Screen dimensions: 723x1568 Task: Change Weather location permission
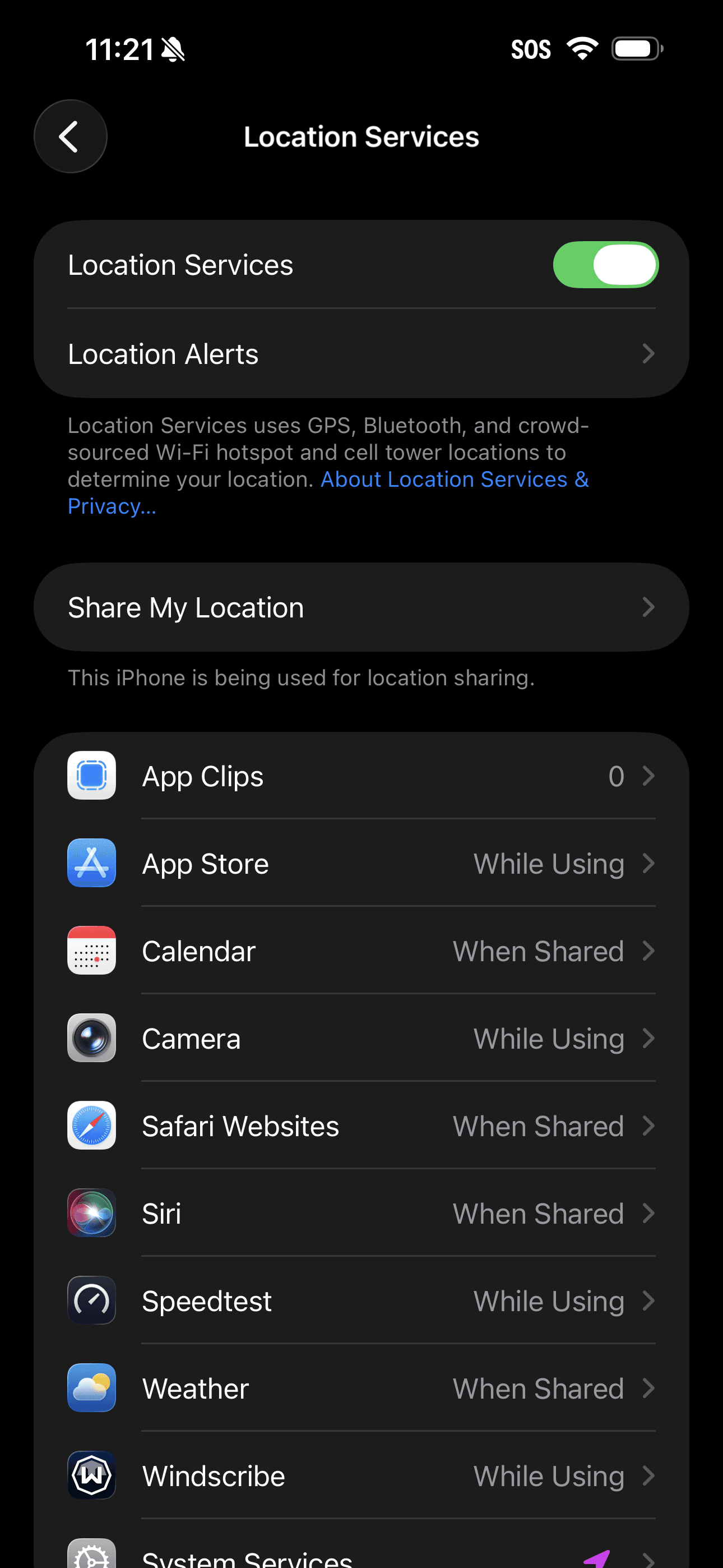(x=361, y=1389)
